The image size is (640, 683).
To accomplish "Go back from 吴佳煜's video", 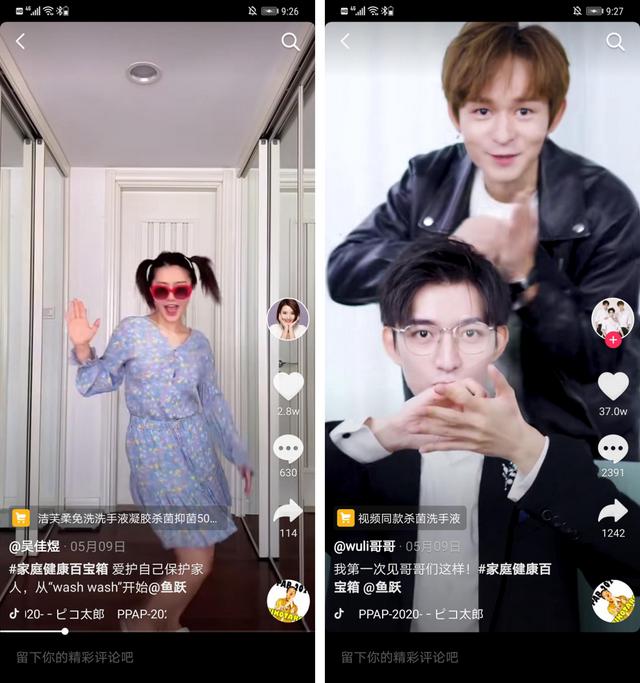I will [x=20, y=41].
